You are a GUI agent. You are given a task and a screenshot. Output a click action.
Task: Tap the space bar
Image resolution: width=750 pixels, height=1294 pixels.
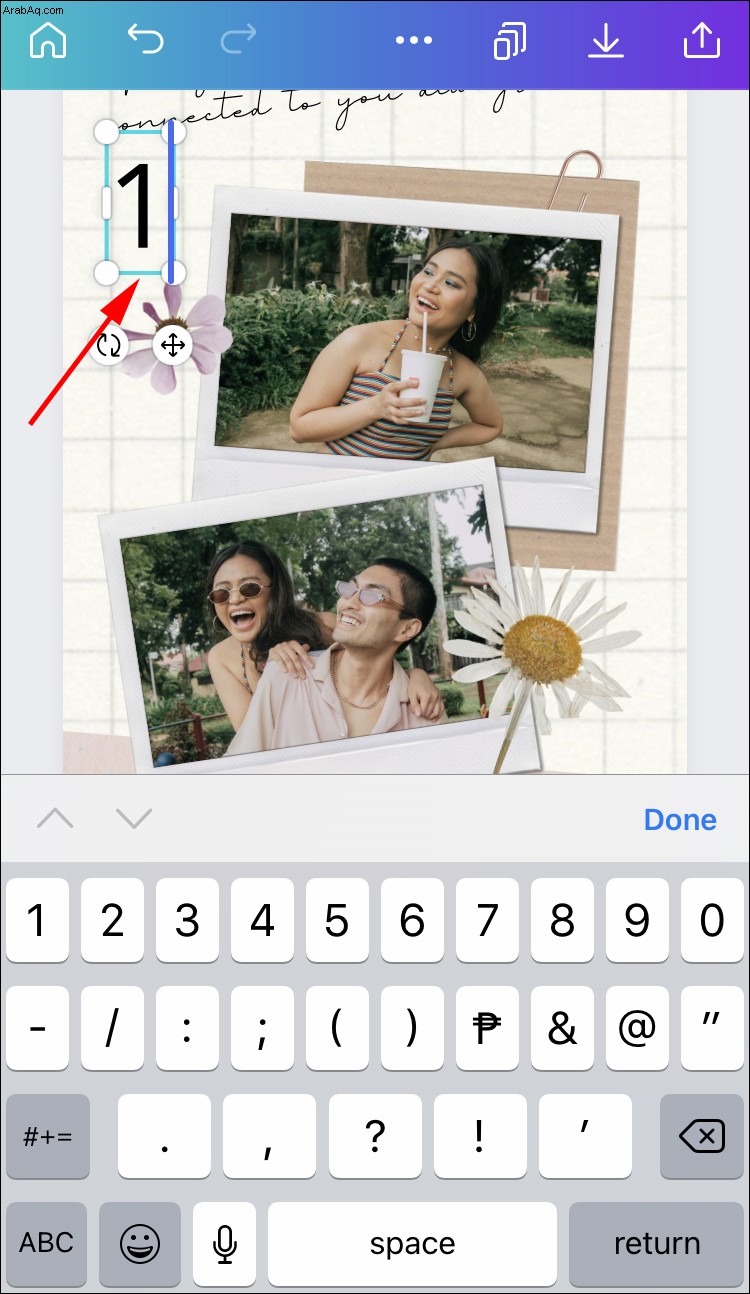[x=412, y=1243]
